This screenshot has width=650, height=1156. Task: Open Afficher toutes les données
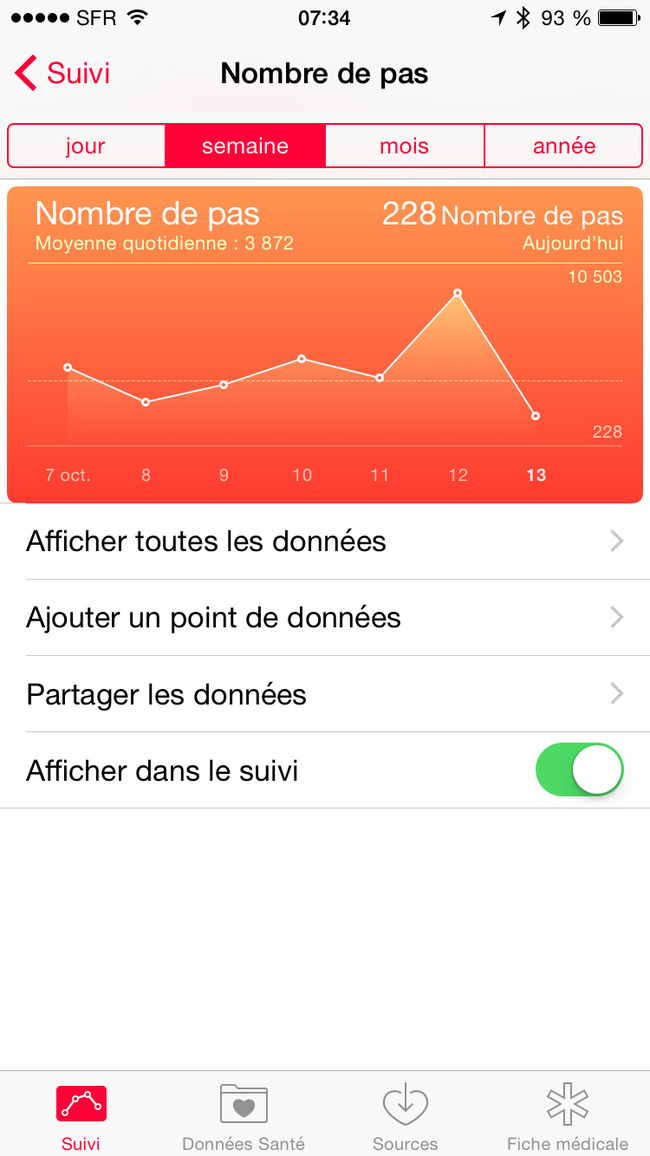(325, 542)
